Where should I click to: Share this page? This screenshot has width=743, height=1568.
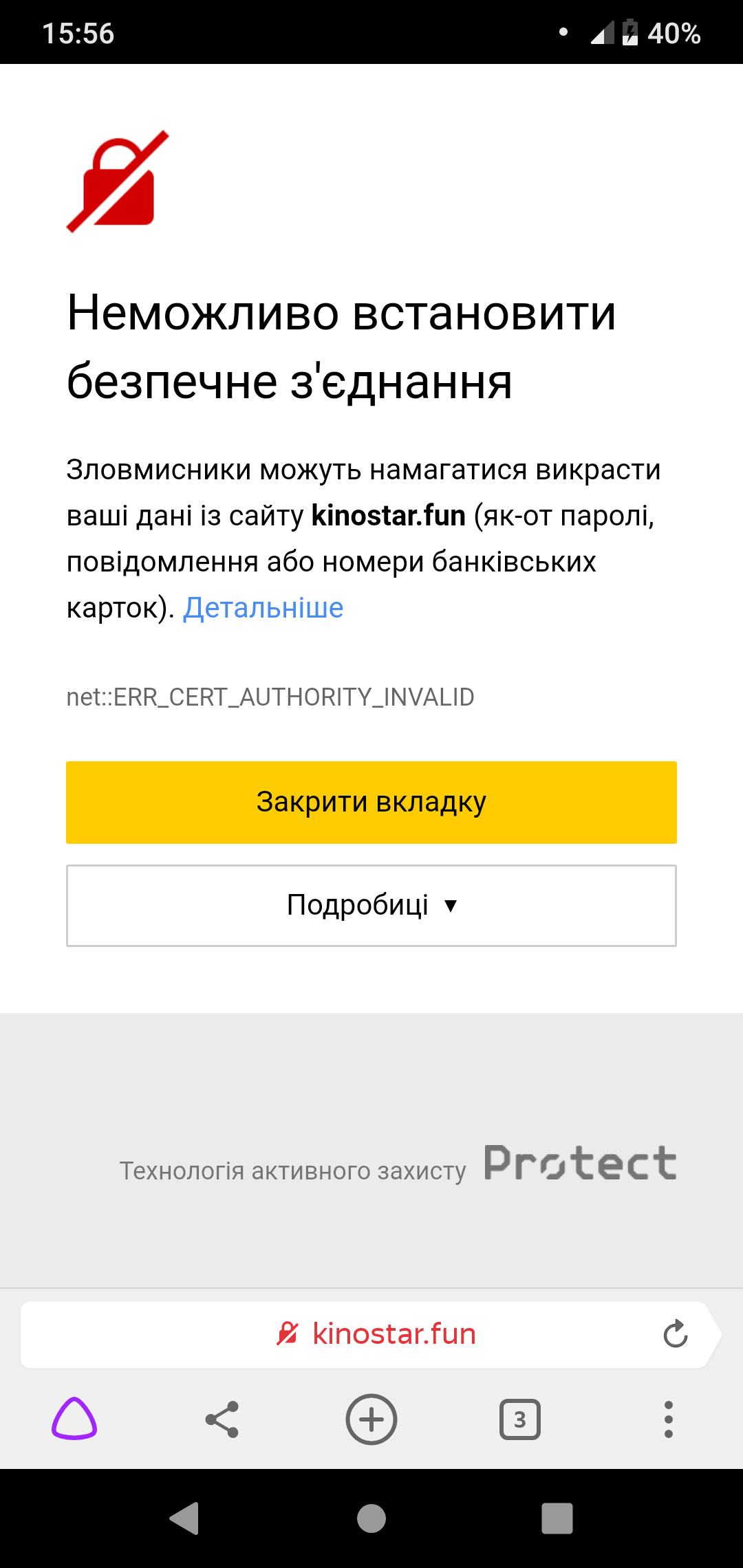tap(222, 1419)
